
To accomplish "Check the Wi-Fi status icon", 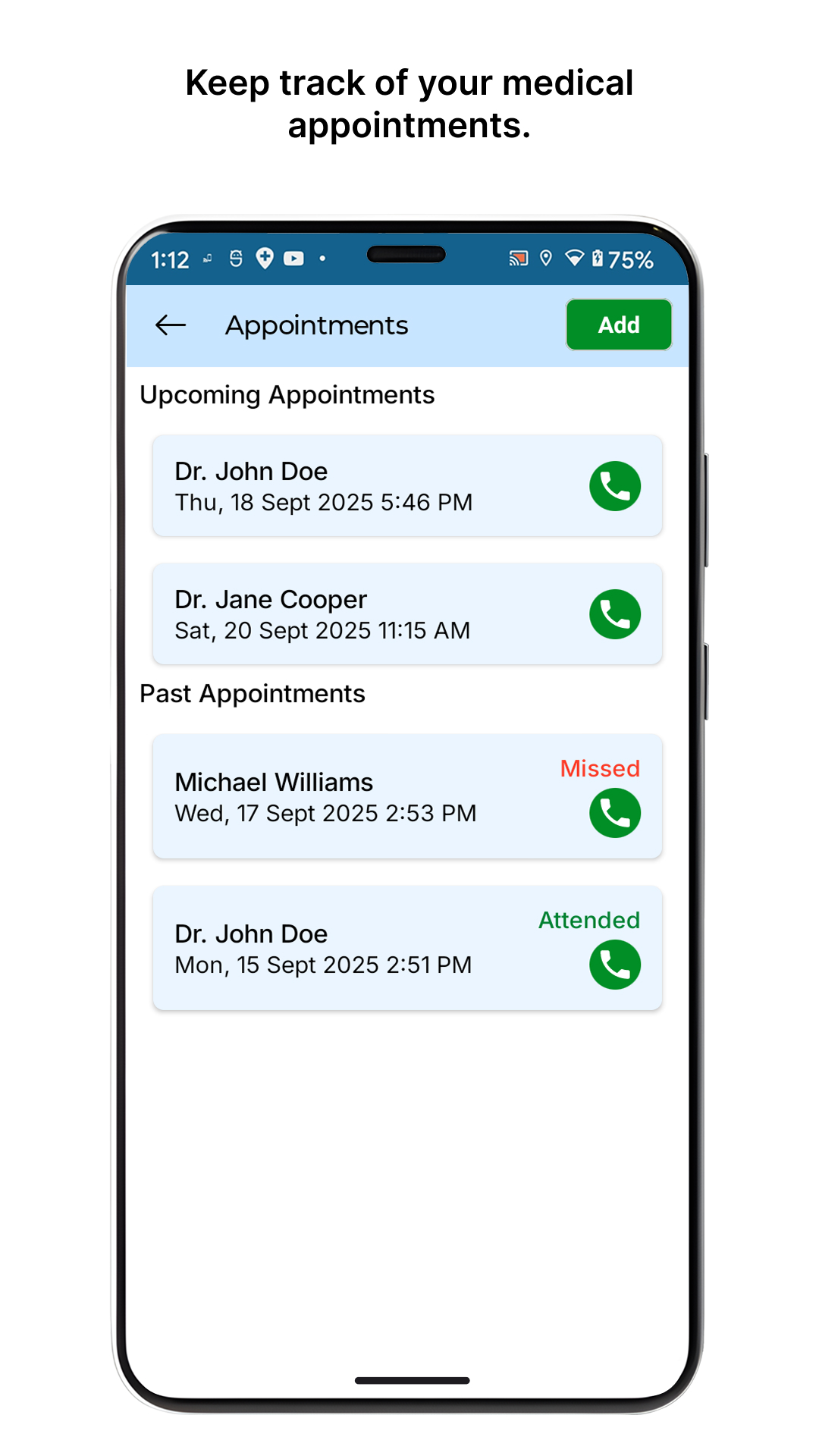I will 574,259.
